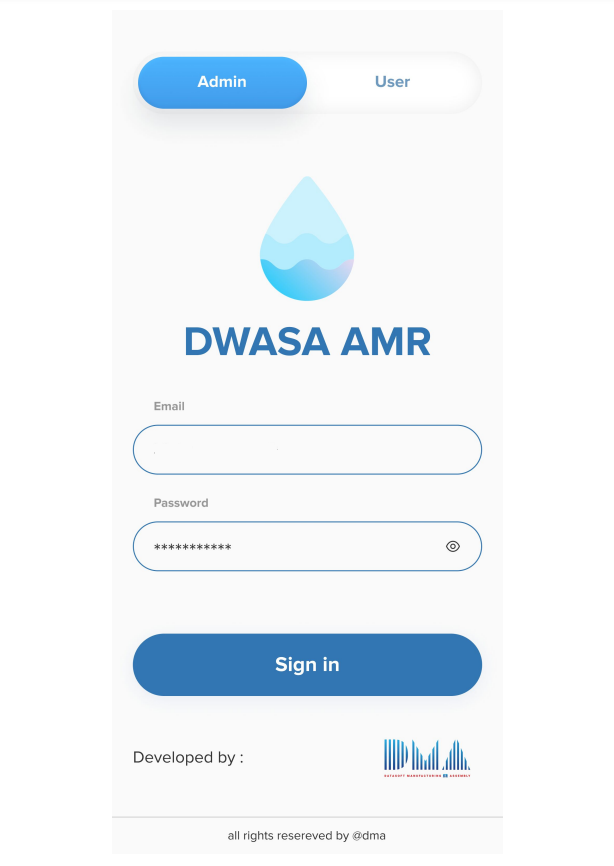The width and height of the screenshot is (614, 866).
Task: Focus the Email input field
Action: 307,450
